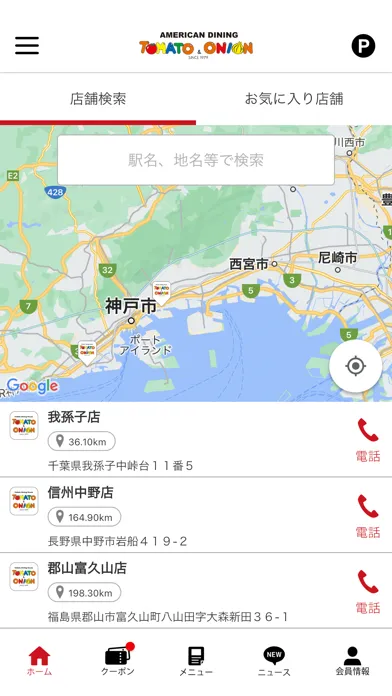Open the 会員情報 tab
The height and width of the screenshot is (696, 392).
point(352,661)
